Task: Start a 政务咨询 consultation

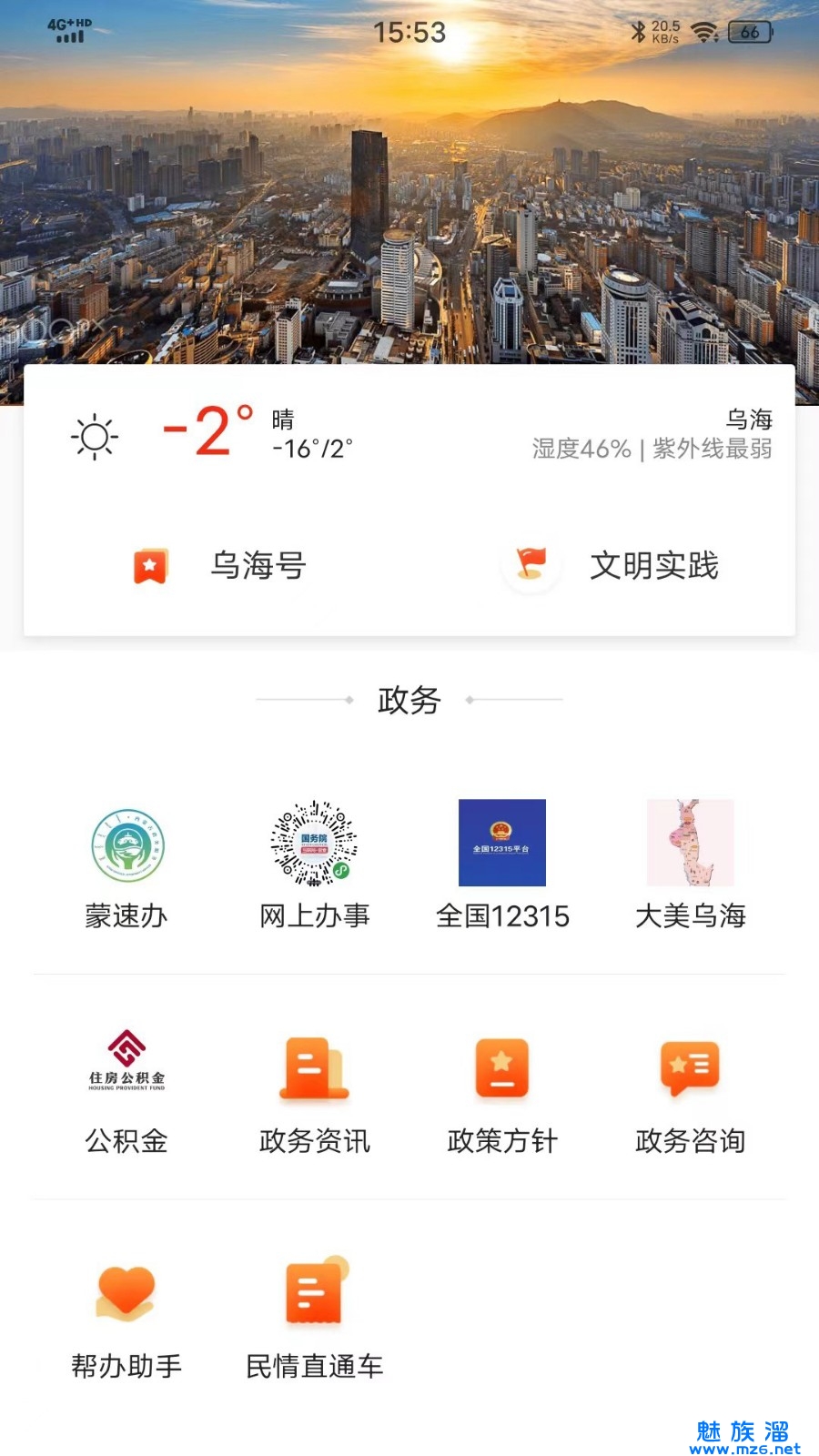Action: coord(690,1090)
